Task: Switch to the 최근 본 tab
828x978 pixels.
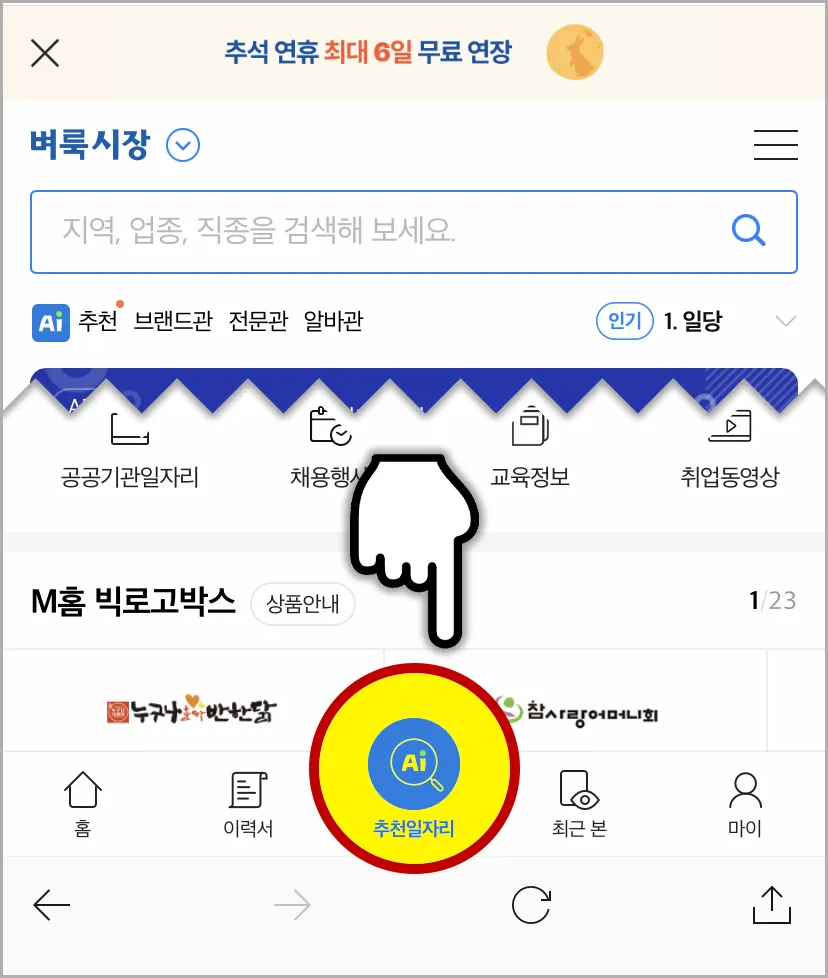Action: tap(579, 803)
